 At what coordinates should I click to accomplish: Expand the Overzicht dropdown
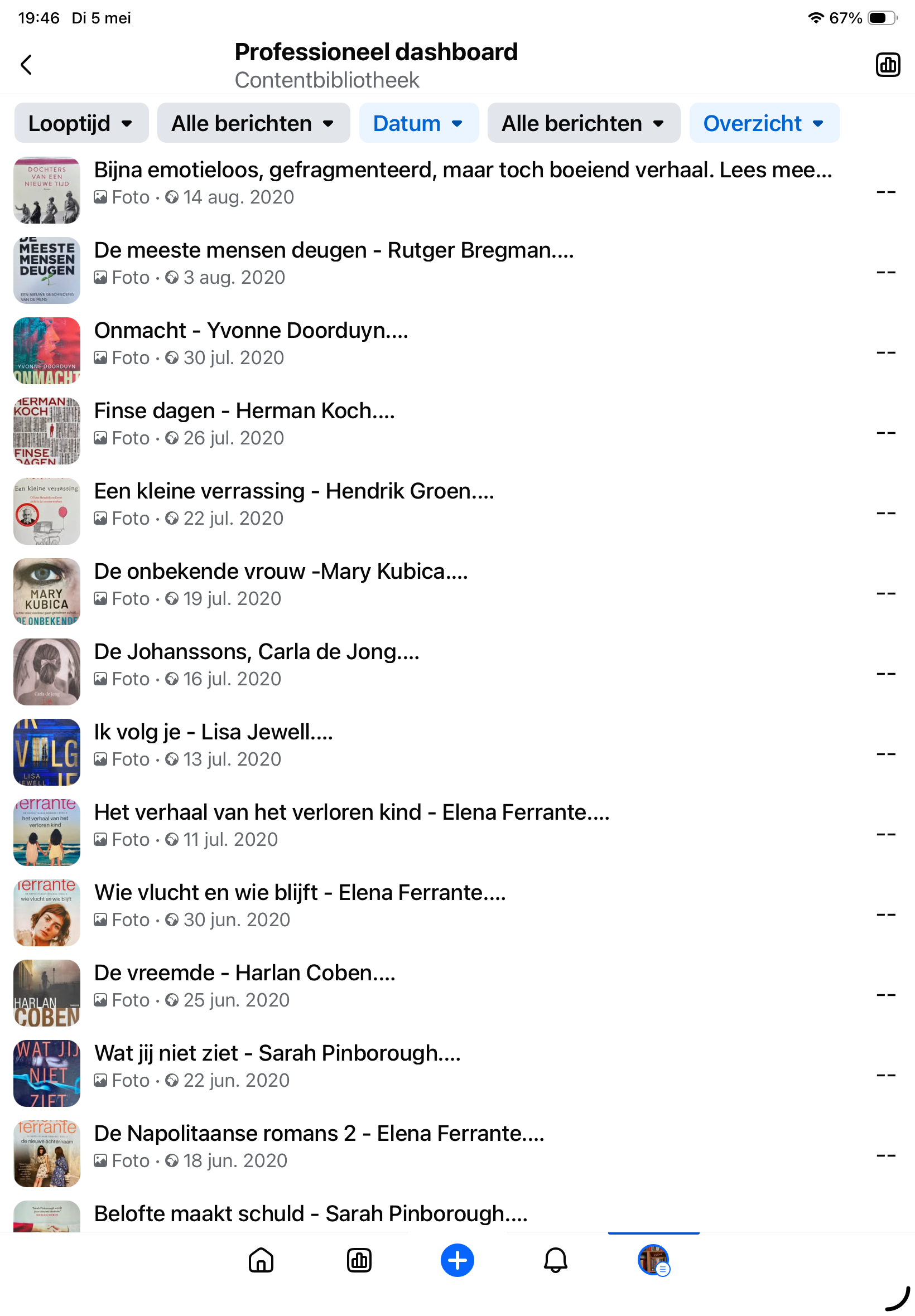[764, 123]
